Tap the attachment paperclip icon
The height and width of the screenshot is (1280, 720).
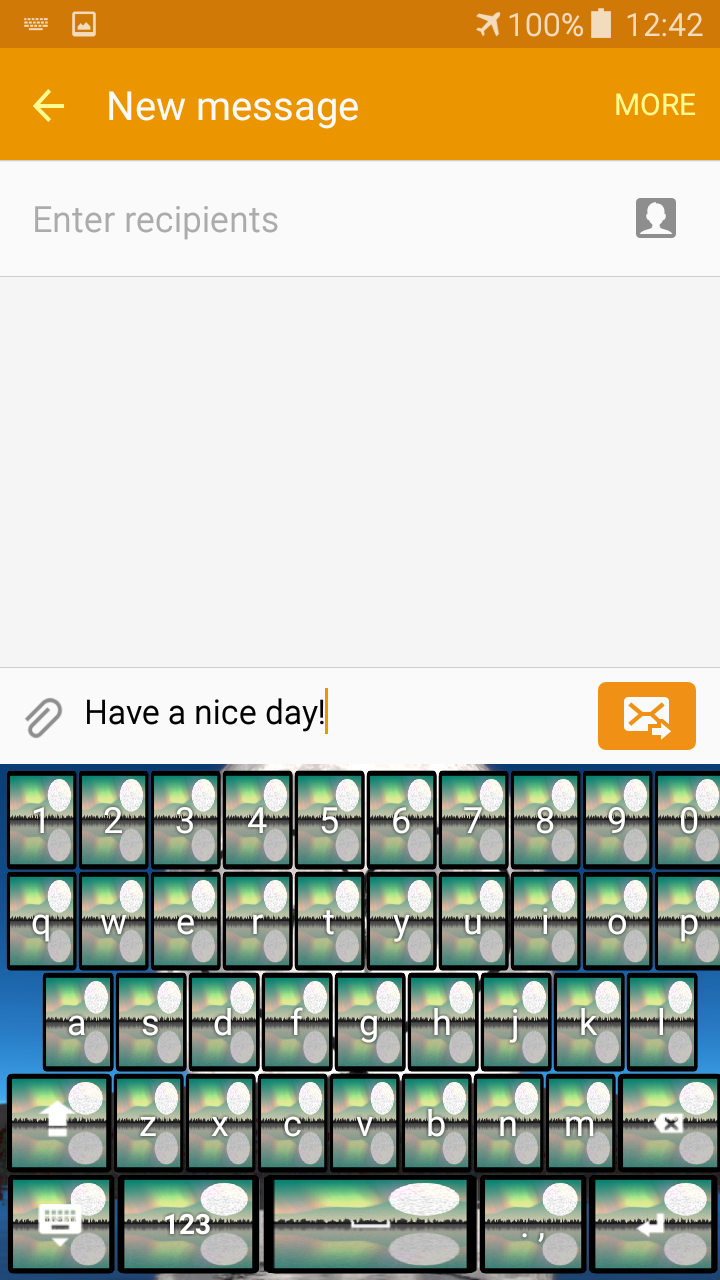[x=42, y=714]
